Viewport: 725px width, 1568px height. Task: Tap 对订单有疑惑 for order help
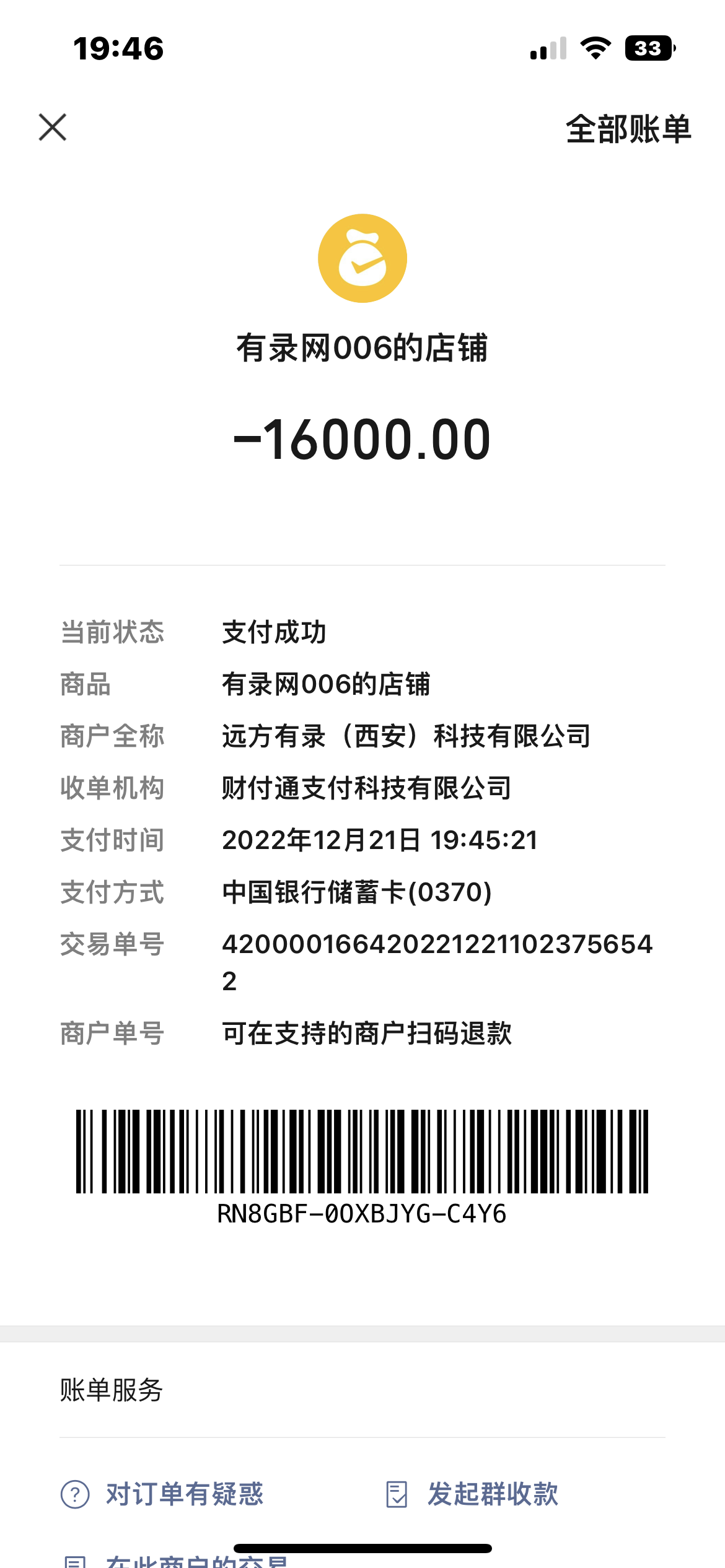(162, 1494)
